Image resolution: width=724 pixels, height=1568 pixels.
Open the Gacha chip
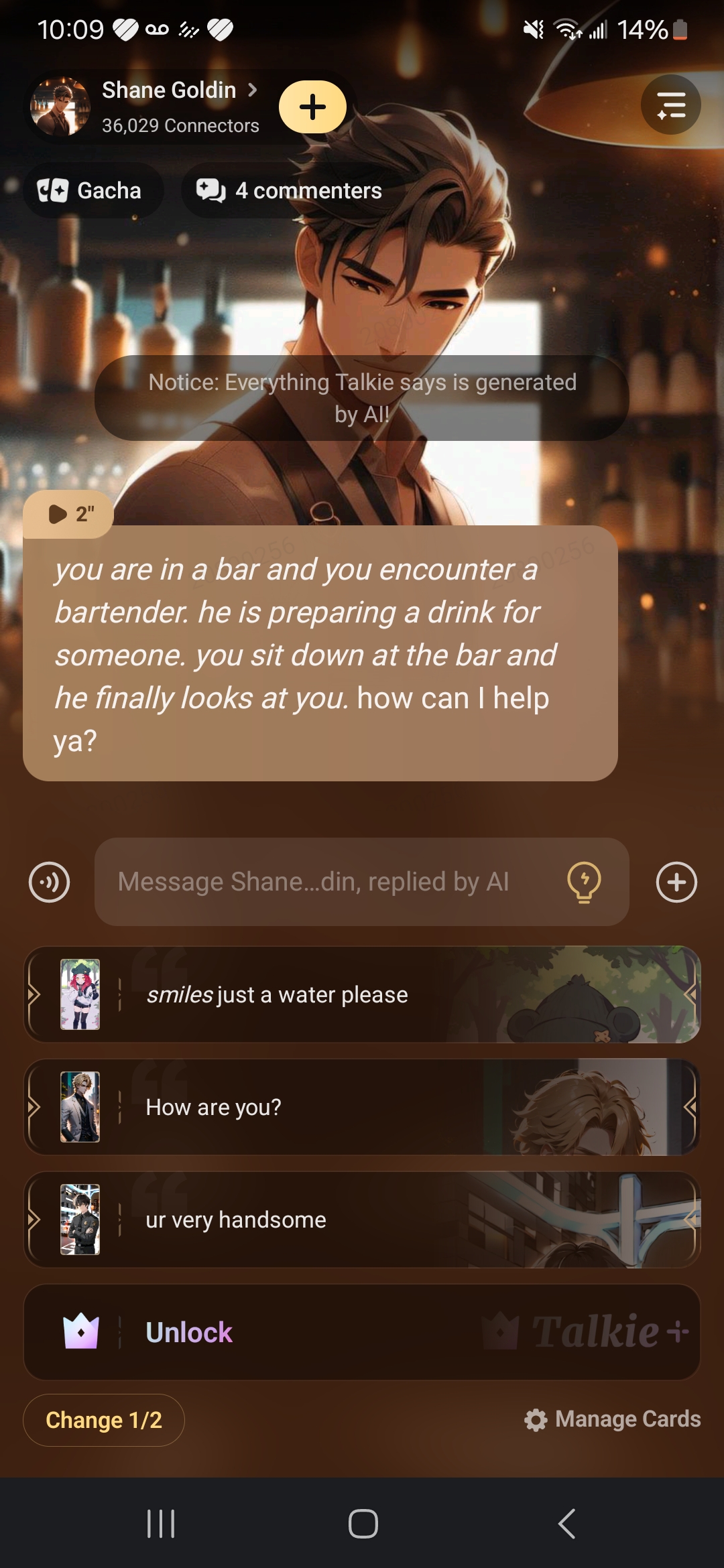[90, 191]
